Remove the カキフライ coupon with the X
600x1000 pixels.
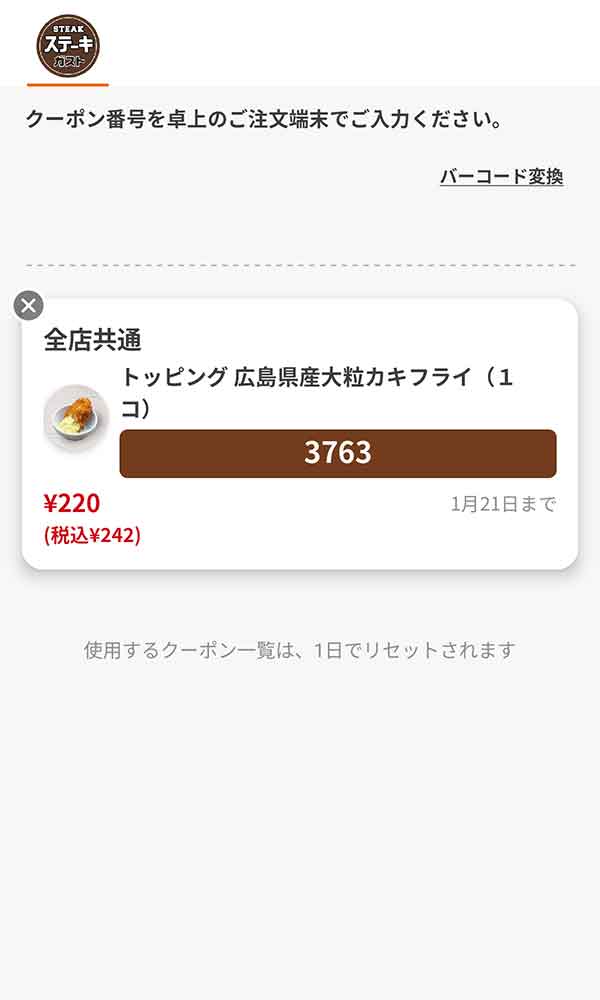pos(29,305)
